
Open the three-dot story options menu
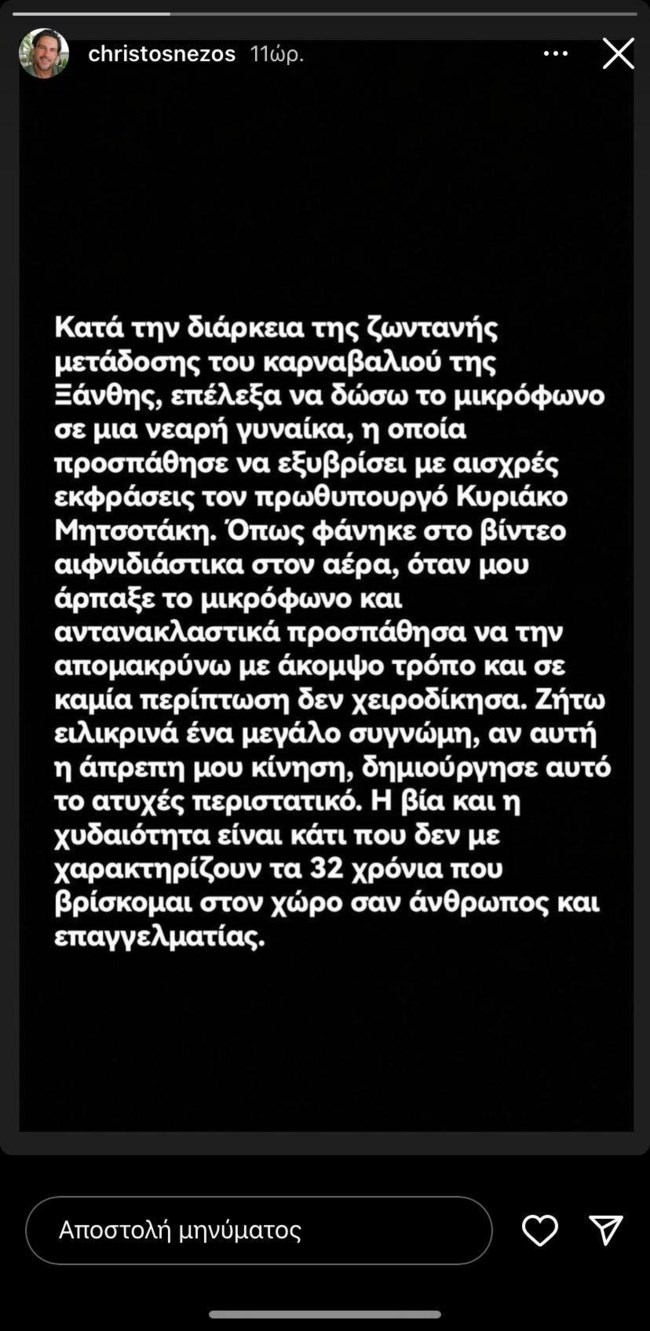(555, 54)
